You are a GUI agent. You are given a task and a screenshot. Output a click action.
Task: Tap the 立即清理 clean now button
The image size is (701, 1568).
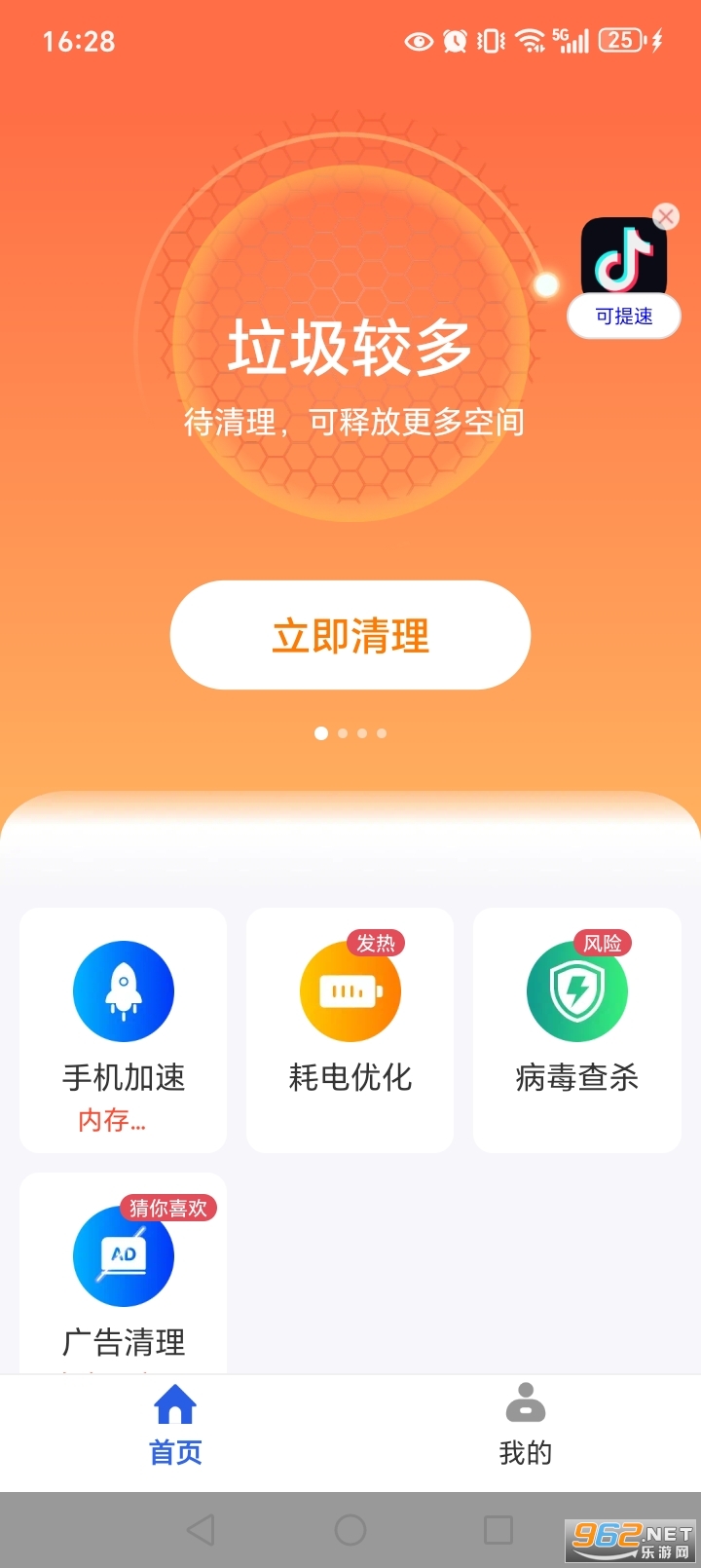350,635
